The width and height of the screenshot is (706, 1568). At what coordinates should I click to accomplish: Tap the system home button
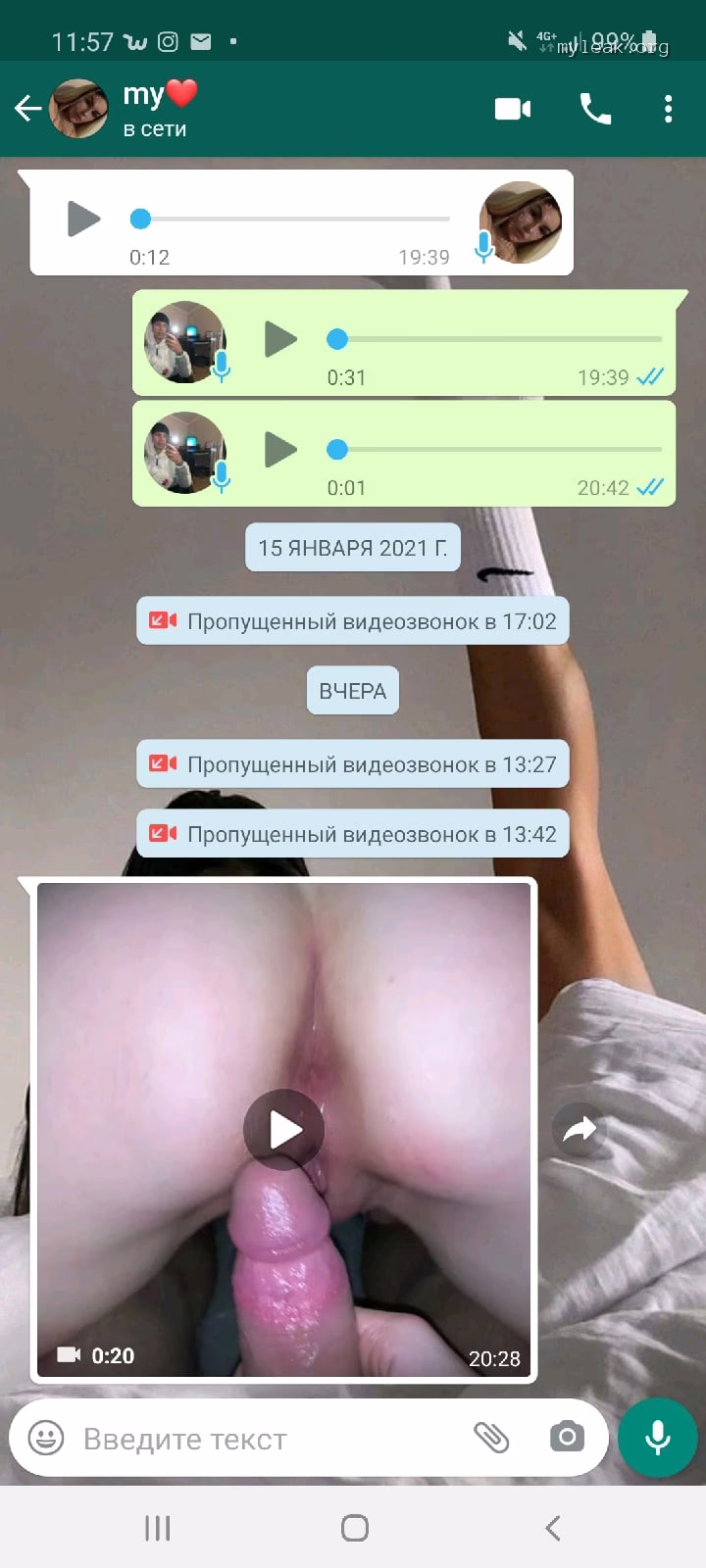click(354, 1528)
